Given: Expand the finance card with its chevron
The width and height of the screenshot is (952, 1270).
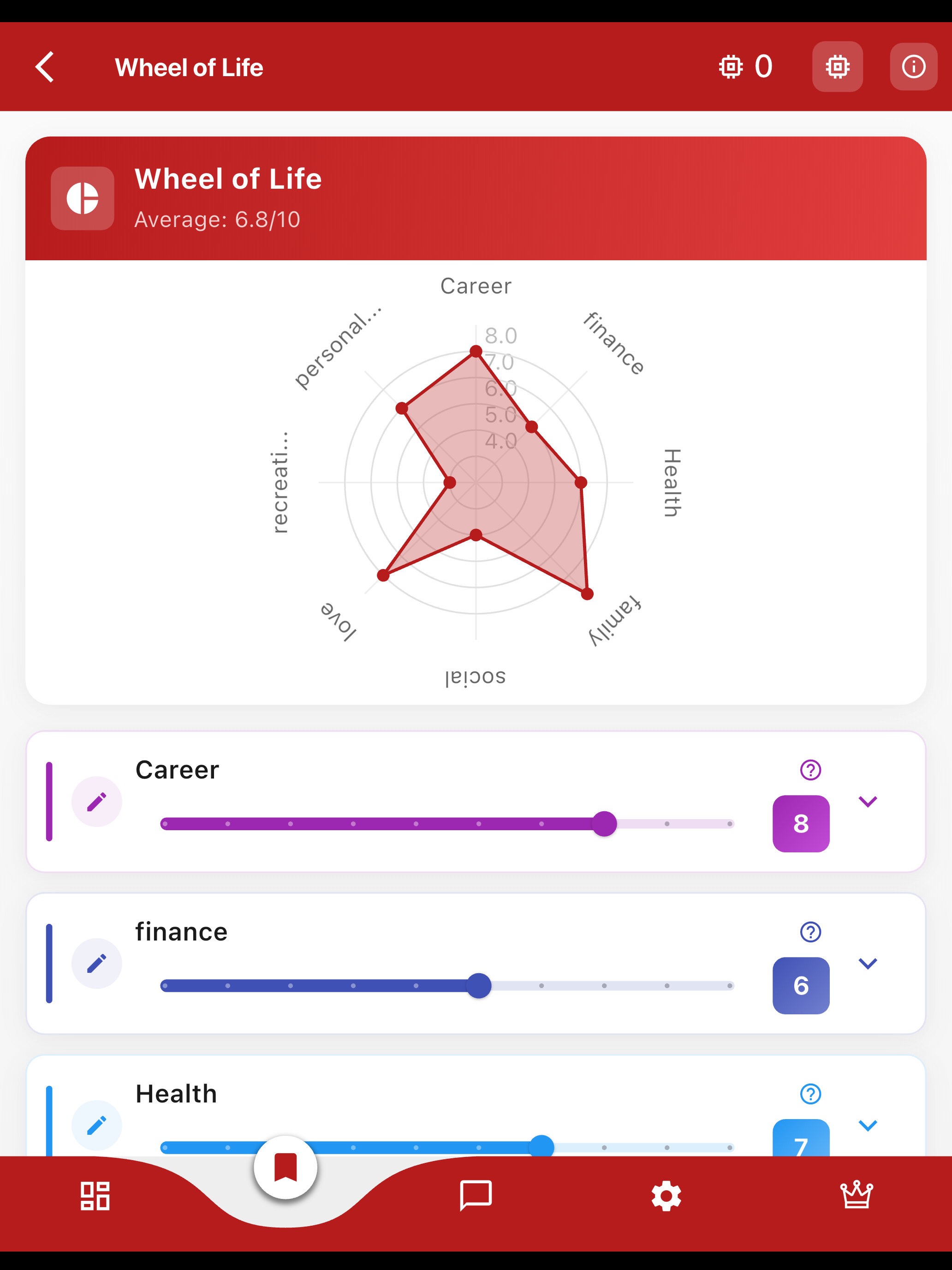Looking at the screenshot, I should (868, 963).
